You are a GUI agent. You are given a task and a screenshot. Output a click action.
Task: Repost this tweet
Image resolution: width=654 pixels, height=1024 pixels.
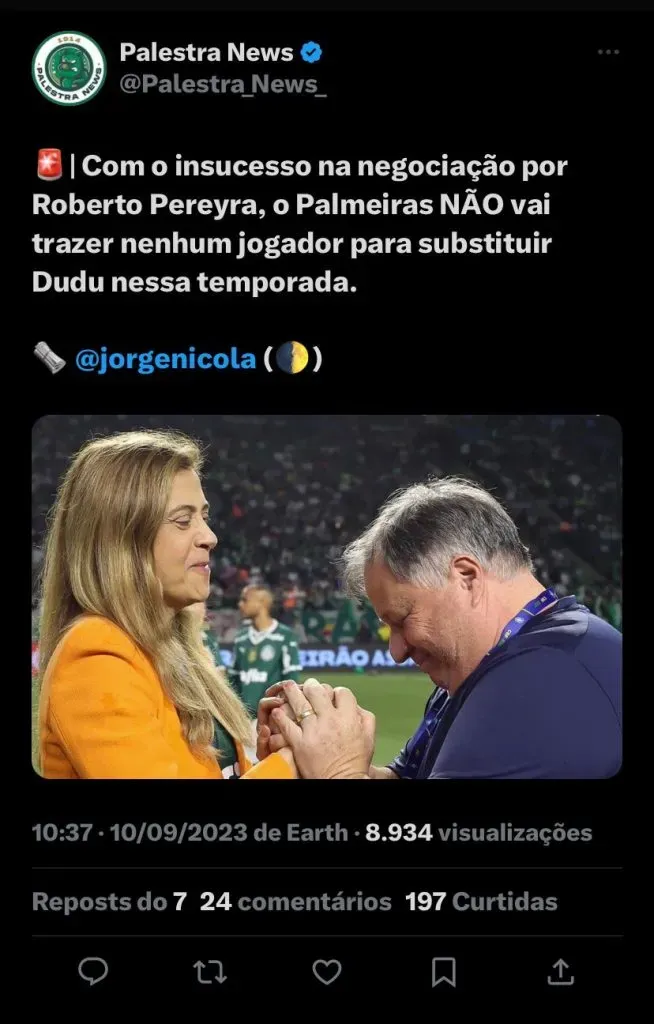[x=210, y=971]
